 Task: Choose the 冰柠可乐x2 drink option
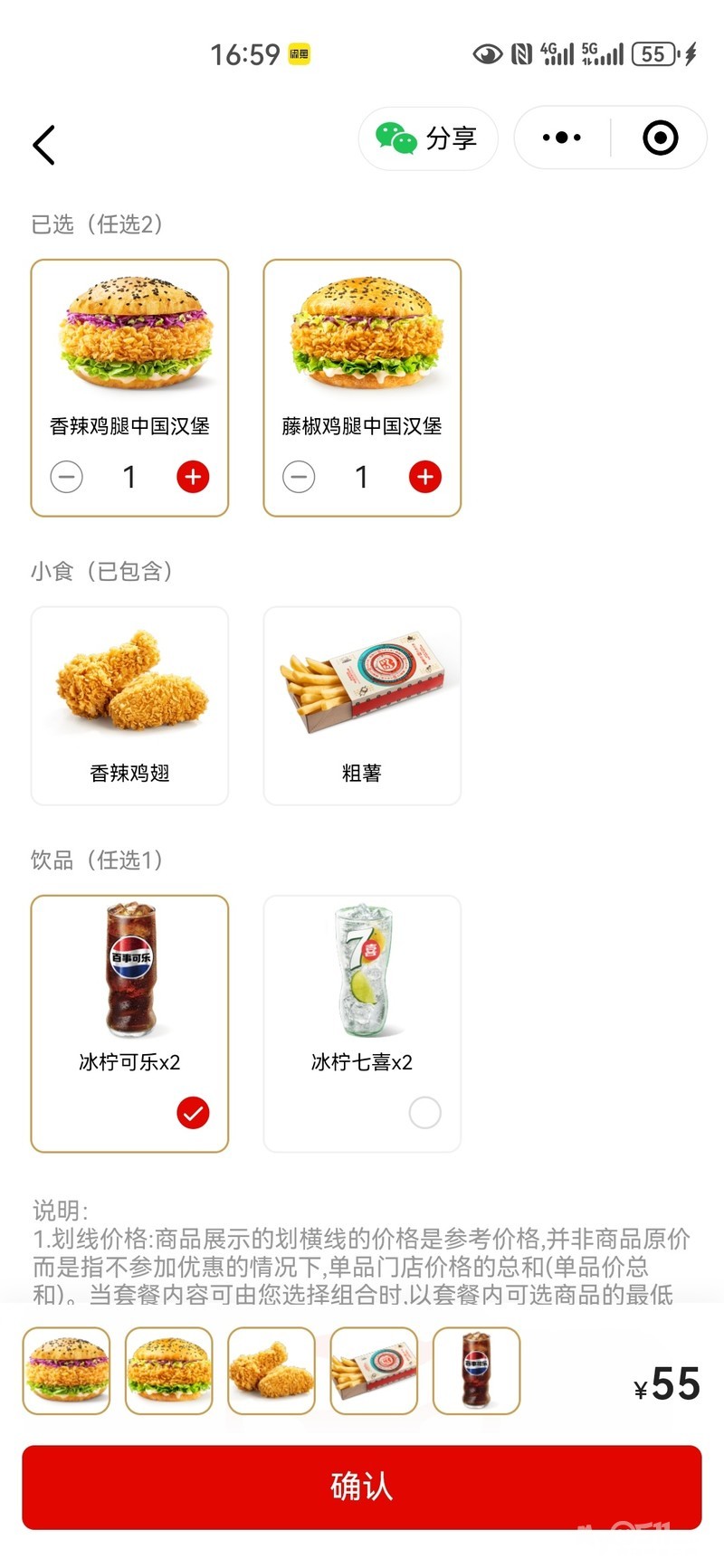tap(193, 1112)
